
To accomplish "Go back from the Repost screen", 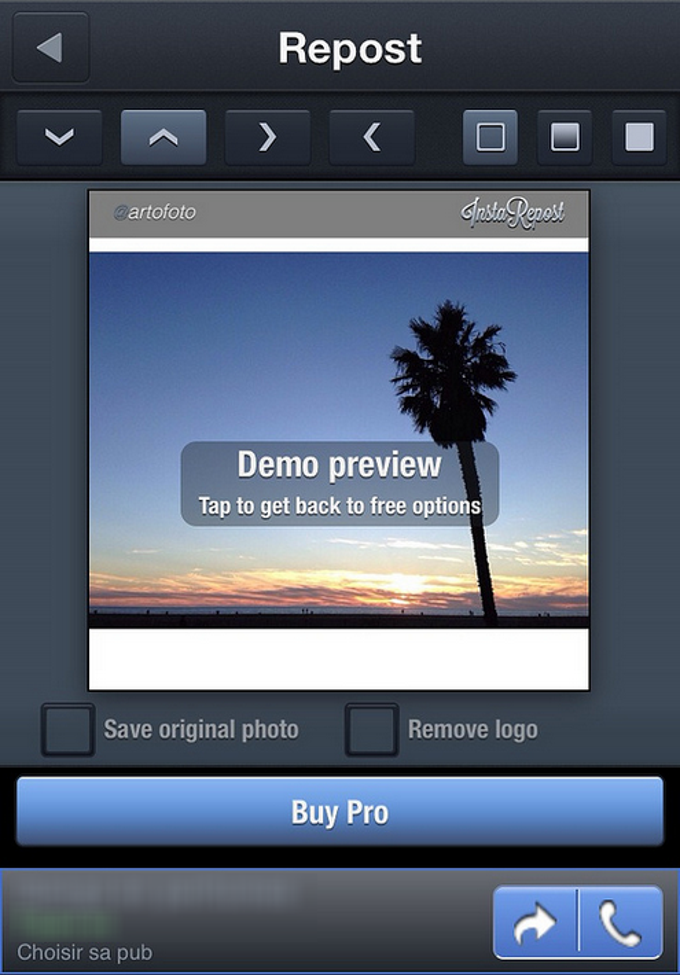I will [50, 47].
